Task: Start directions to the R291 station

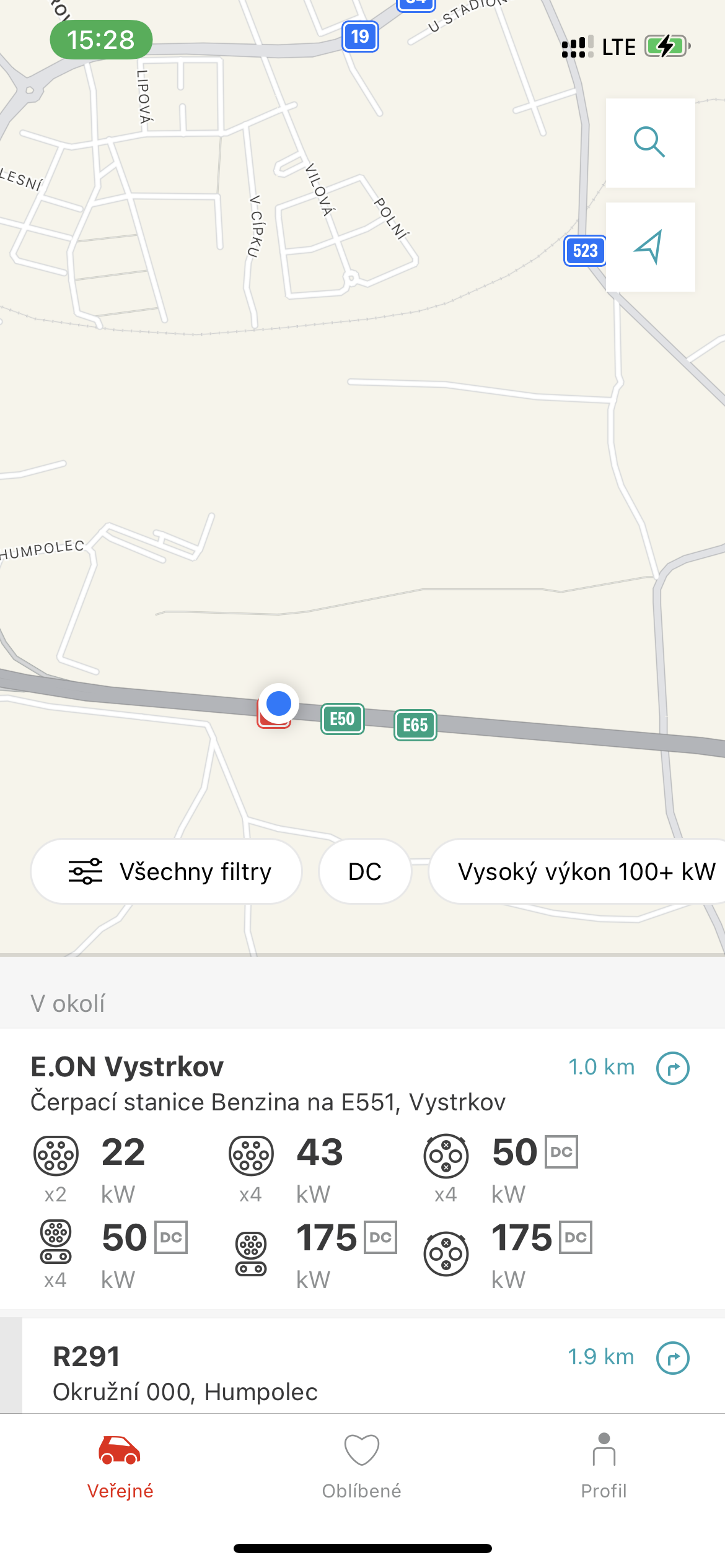Action: tap(672, 1358)
